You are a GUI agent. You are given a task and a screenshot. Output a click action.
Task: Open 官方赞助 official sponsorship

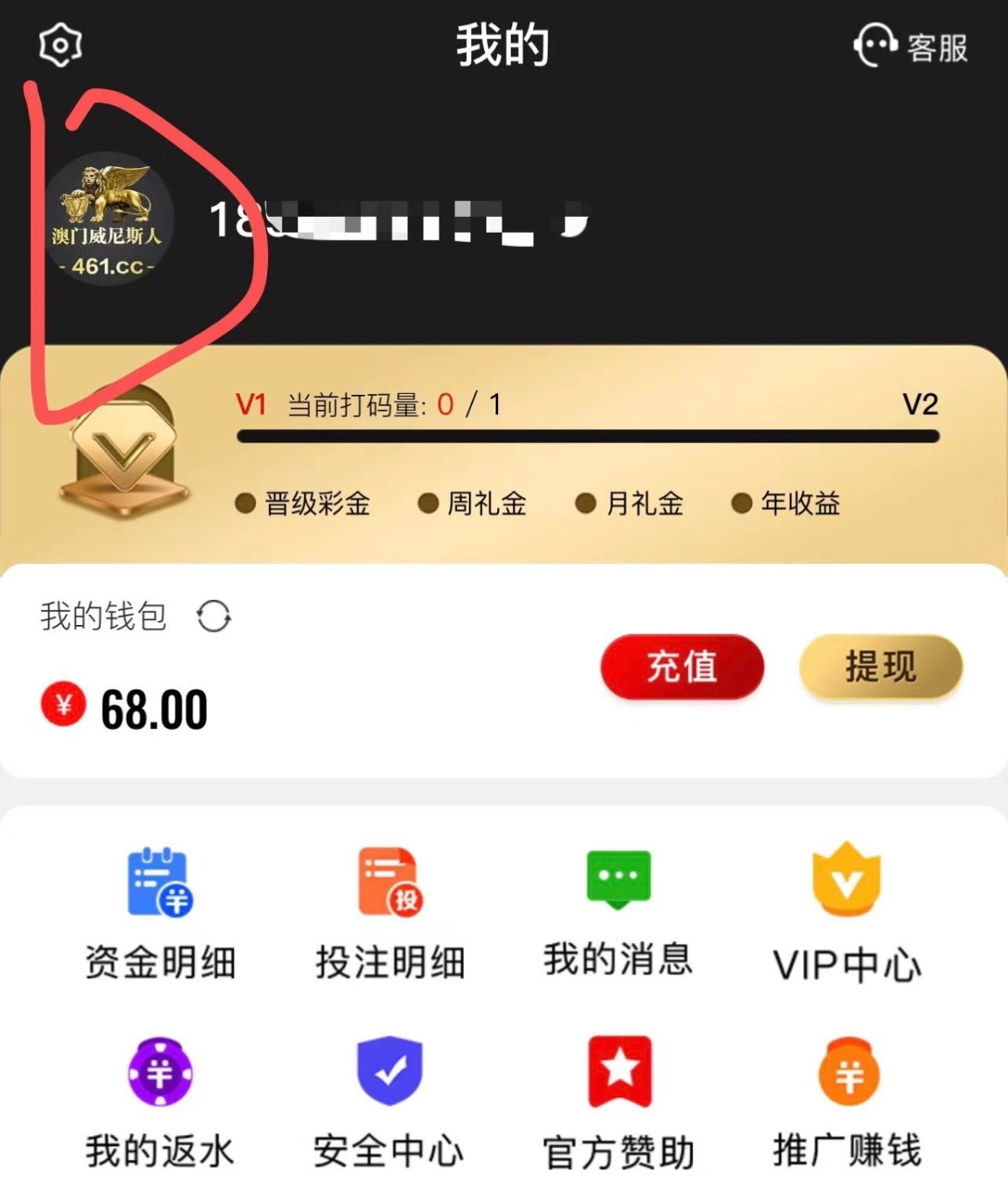click(619, 1102)
